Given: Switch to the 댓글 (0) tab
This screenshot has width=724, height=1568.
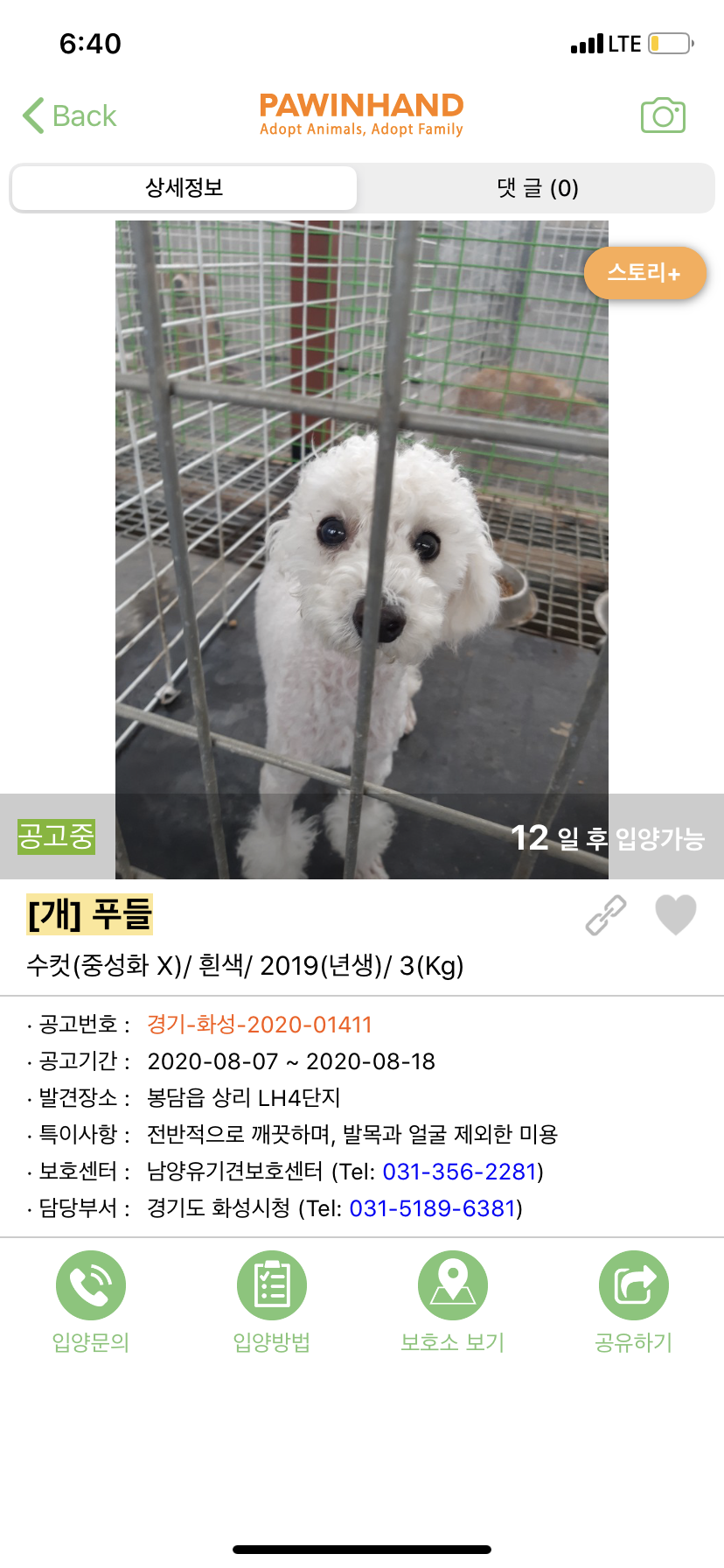Looking at the screenshot, I should click(537, 188).
